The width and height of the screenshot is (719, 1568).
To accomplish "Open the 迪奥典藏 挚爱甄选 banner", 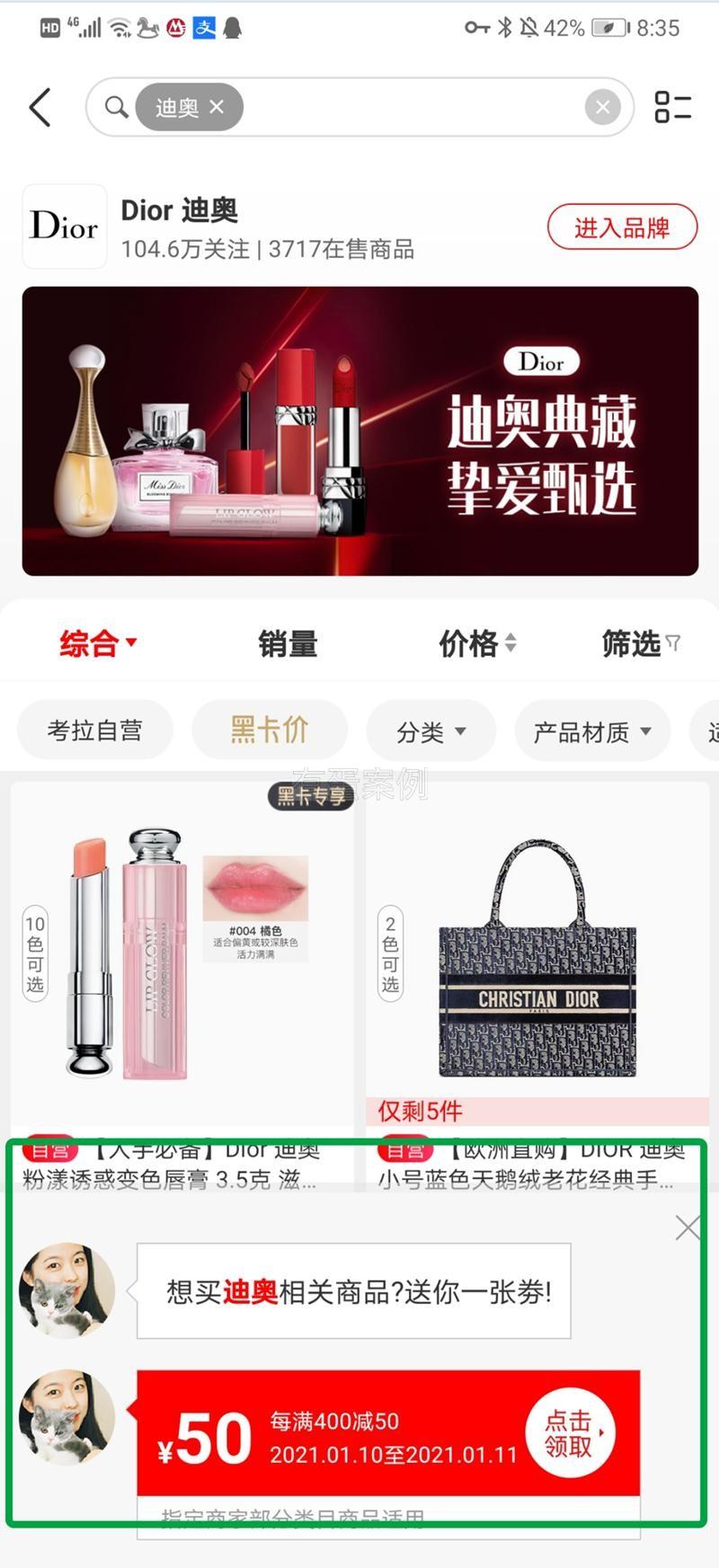I will (x=359, y=430).
